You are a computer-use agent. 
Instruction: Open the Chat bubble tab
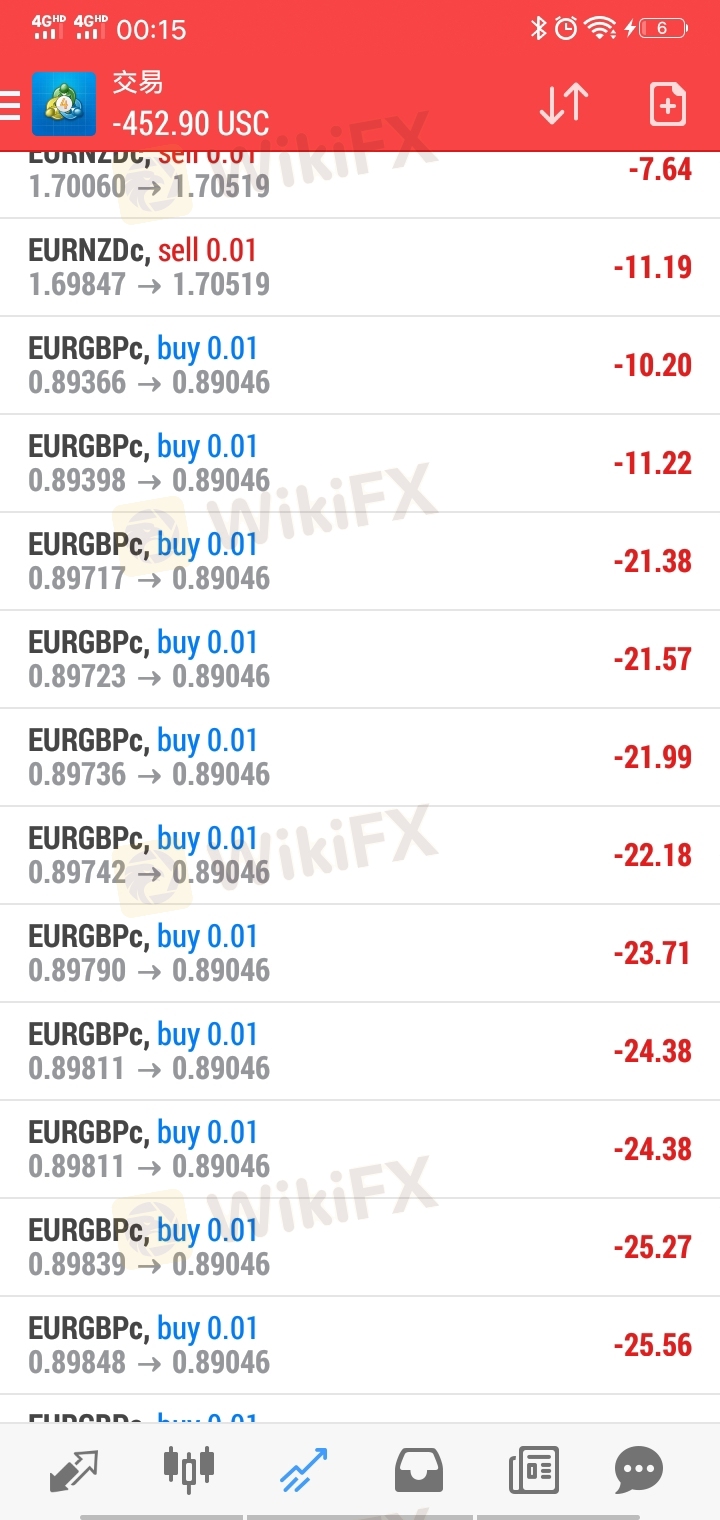(x=639, y=1470)
